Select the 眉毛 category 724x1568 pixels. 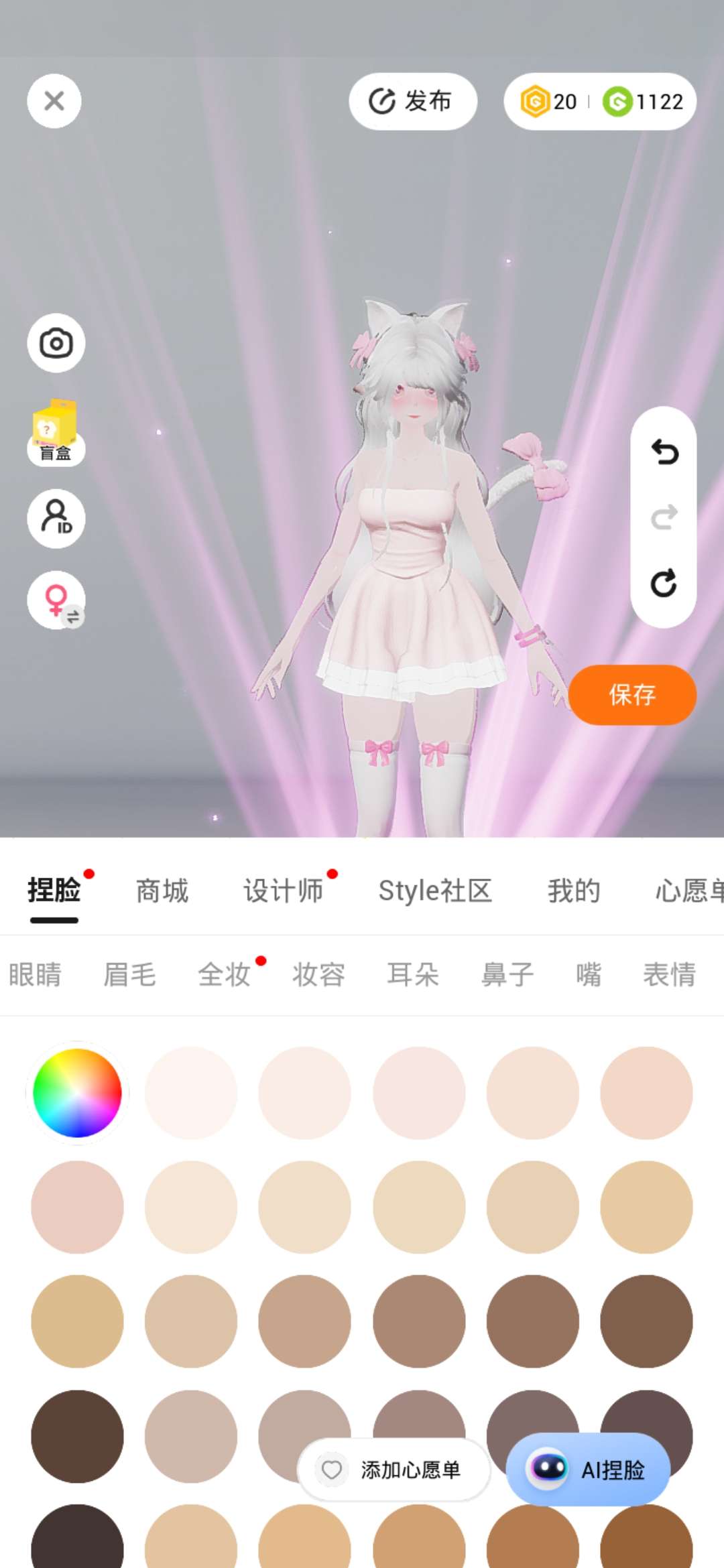tap(129, 974)
